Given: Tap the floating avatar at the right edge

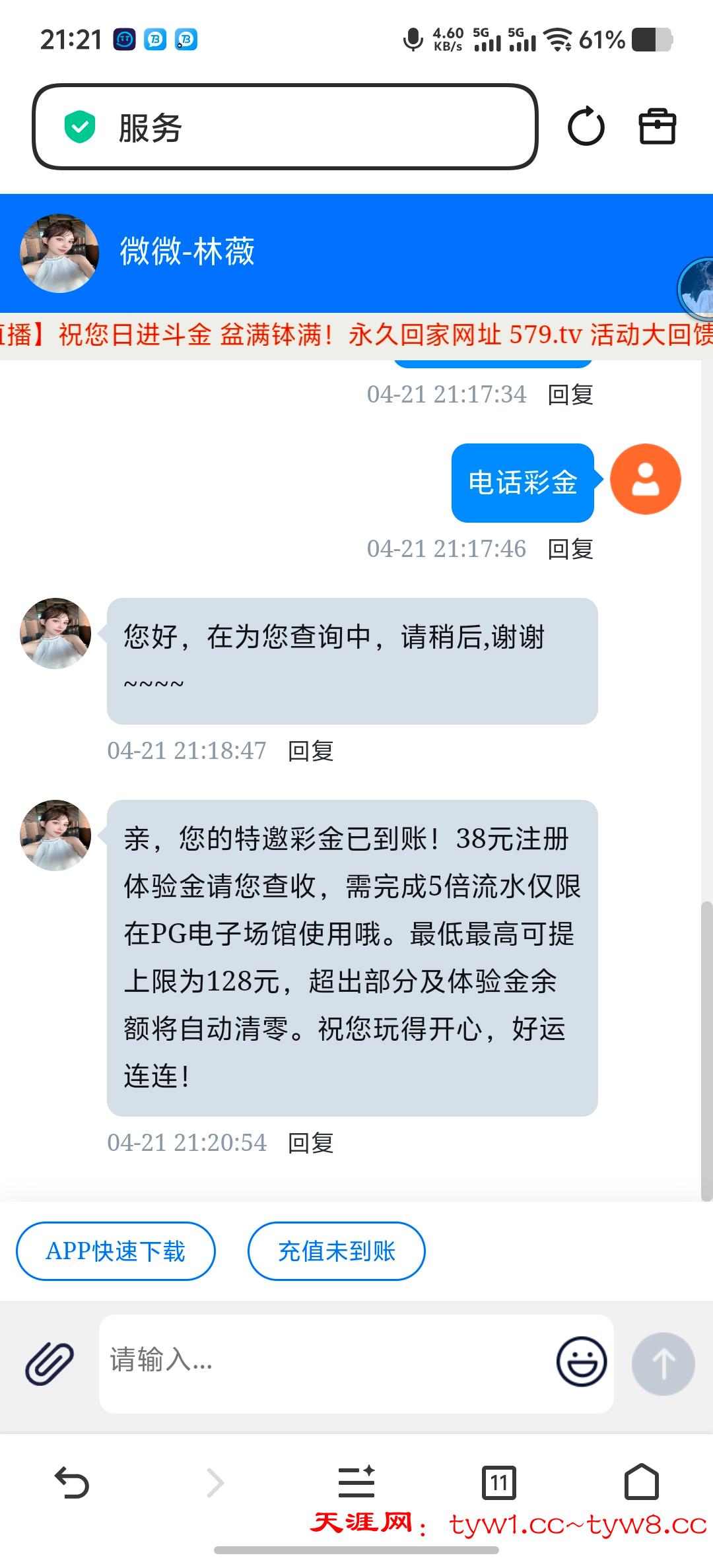Looking at the screenshot, I should (x=697, y=288).
